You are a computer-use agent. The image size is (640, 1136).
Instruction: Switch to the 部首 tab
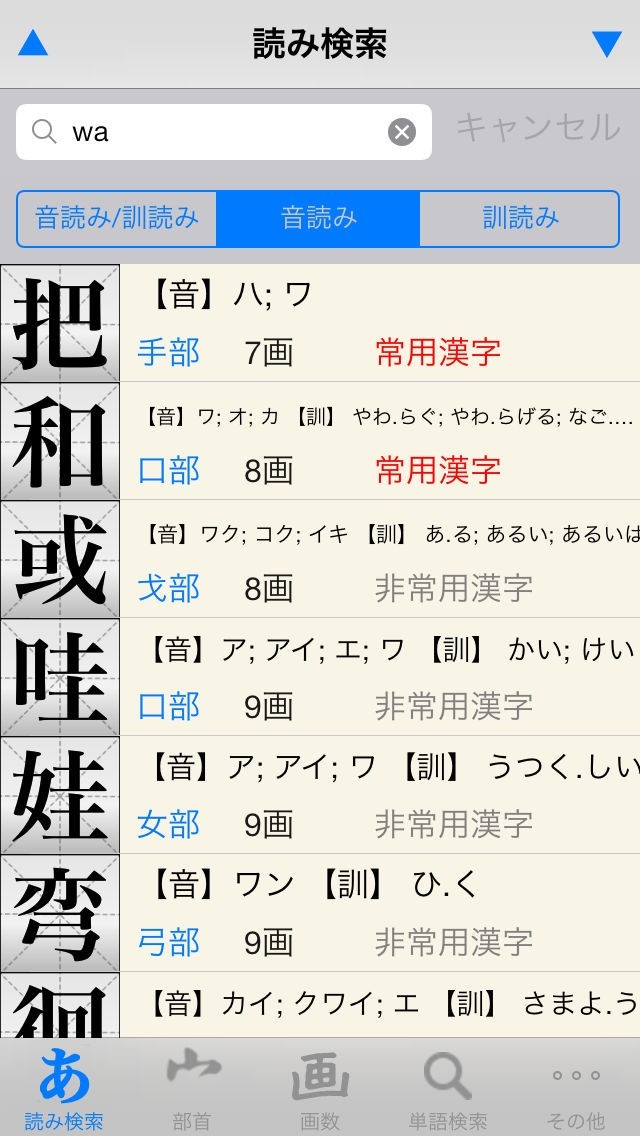point(192,1087)
